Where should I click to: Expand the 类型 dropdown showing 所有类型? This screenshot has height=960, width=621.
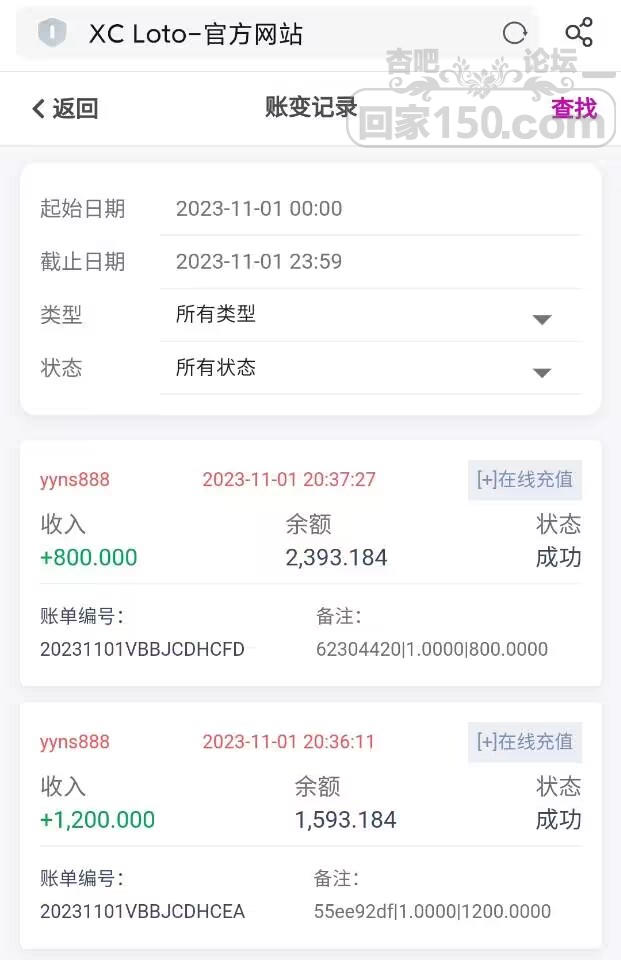click(x=370, y=315)
